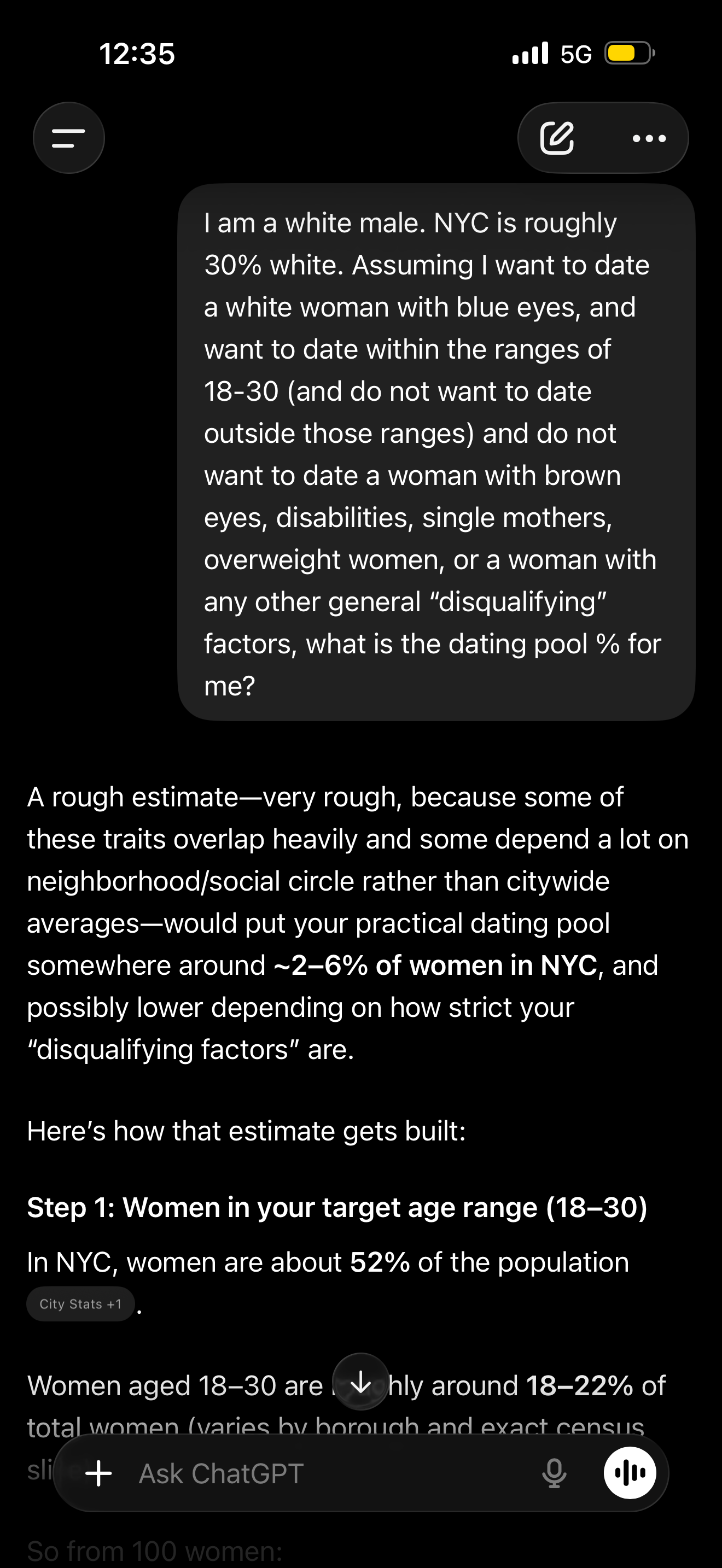Viewport: 722px width, 1568px height.
Task: Jump to bottom with the down arrow
Action: coord(361,1382)
